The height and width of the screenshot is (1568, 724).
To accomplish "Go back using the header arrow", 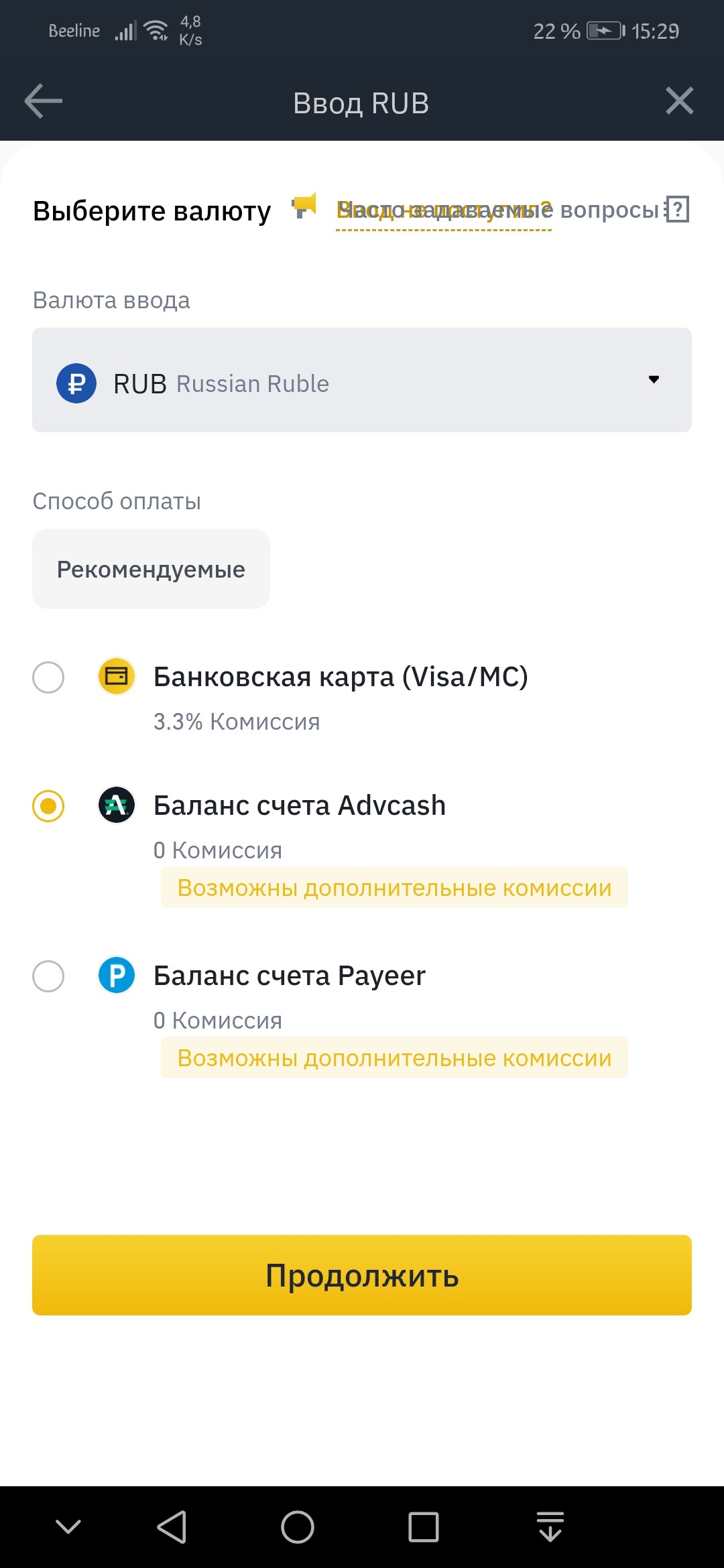I will click(44, 101).
